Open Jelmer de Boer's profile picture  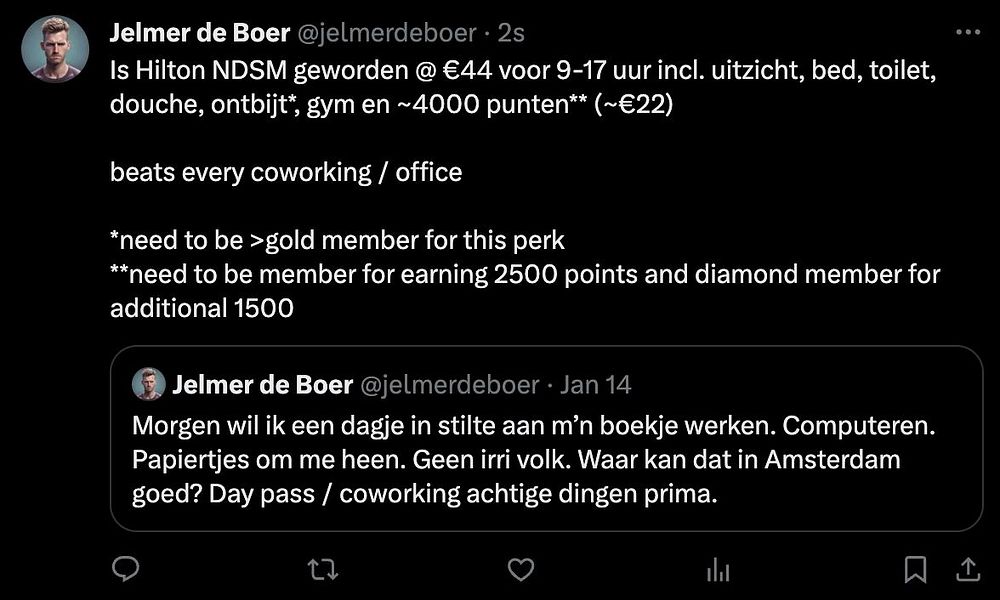(x=56, y=49)
